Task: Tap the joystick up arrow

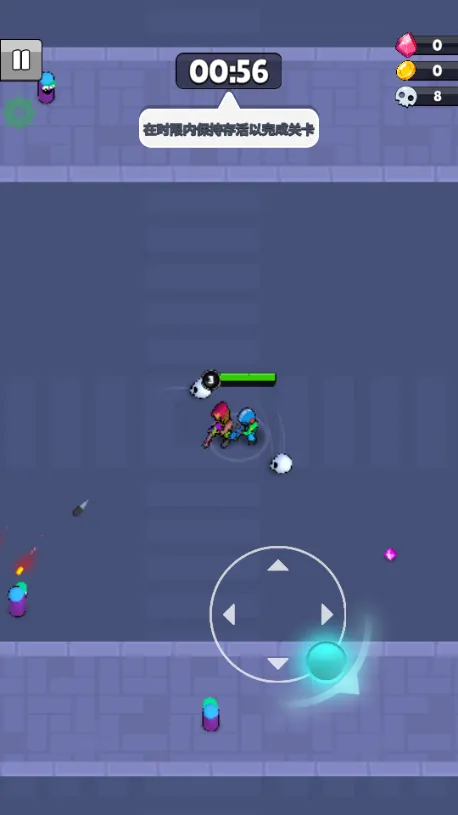Action: [x=278, y=566]
